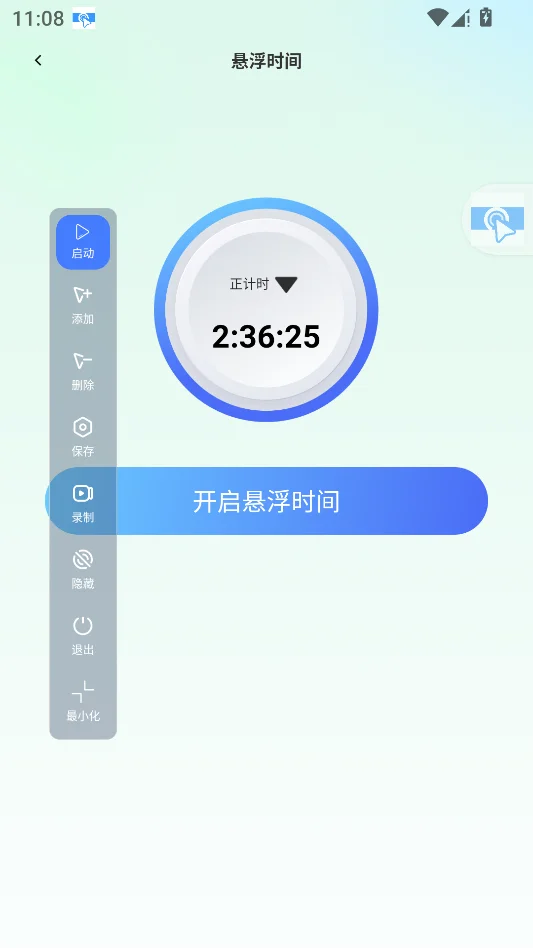This screenshot has height=948, width=533.
Task: Tap 最小化 to minimize the toolbar
Action: 83,703
